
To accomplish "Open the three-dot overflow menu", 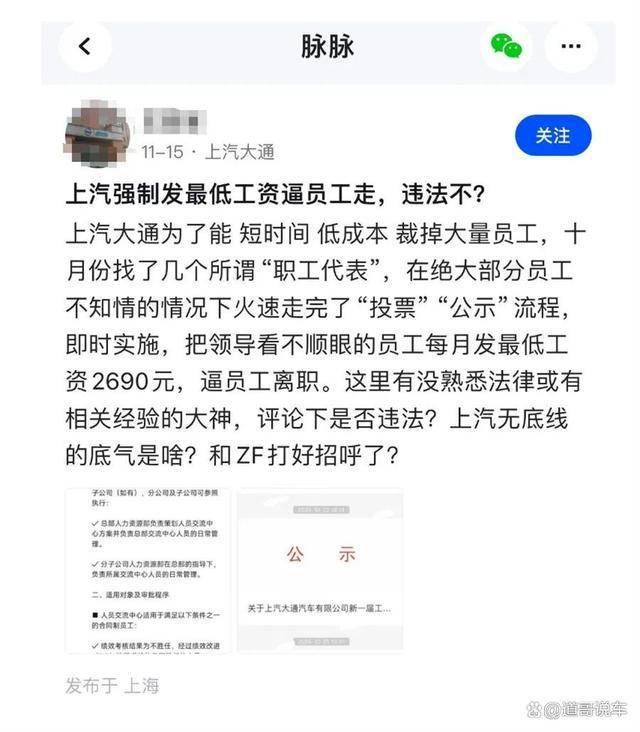I will point(571,46).
